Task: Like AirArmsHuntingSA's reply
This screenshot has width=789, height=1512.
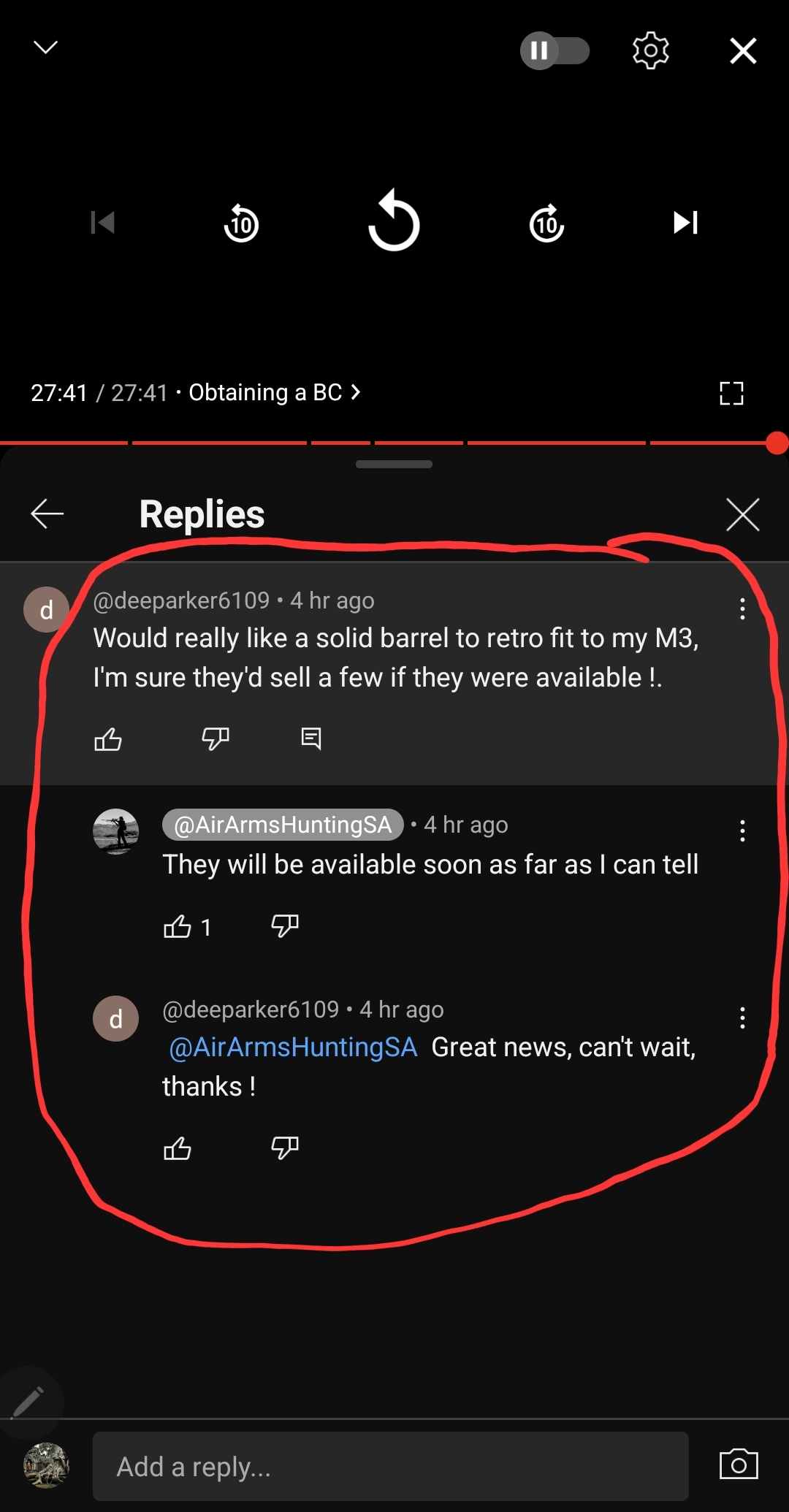Action: tap(178, 927)
